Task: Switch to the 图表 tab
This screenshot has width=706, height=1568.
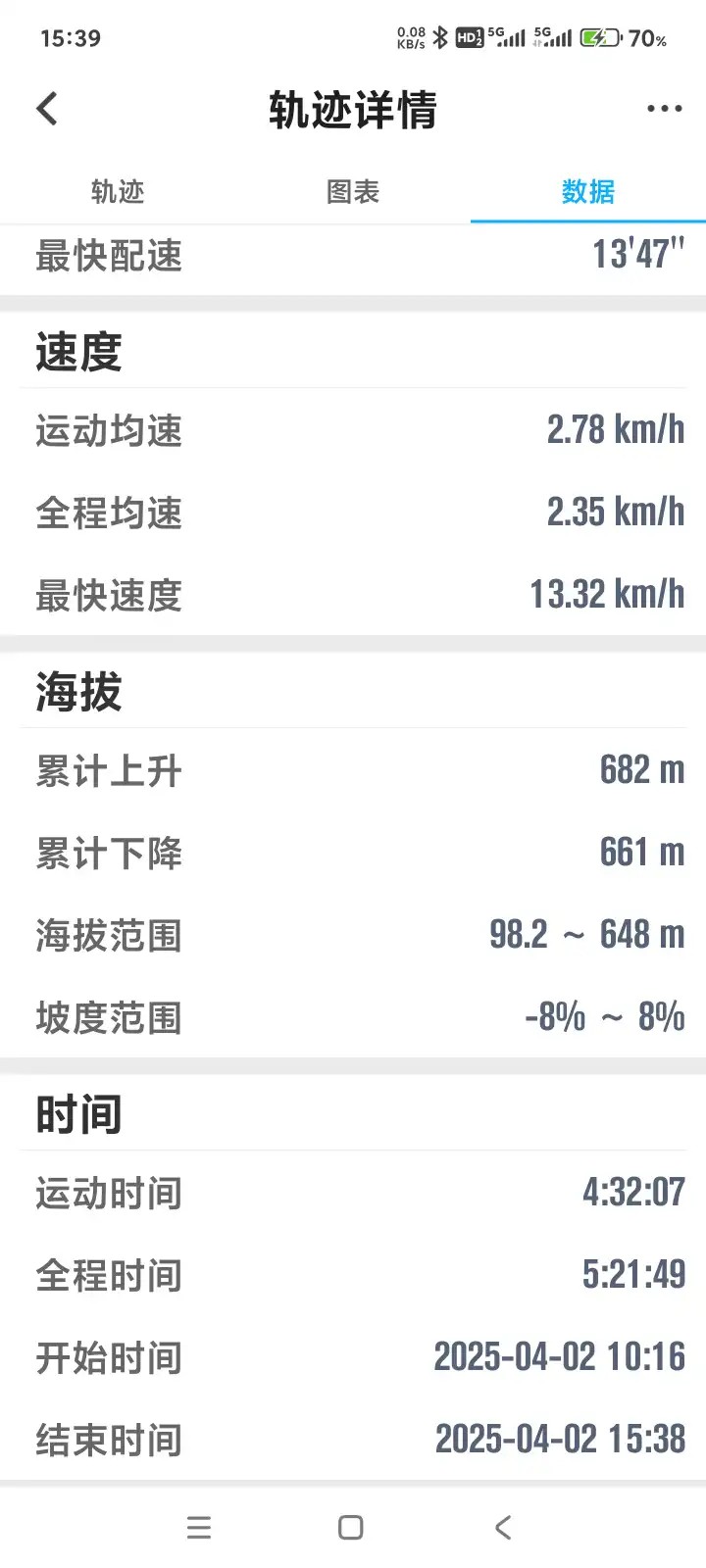Action: pos(353,191)
